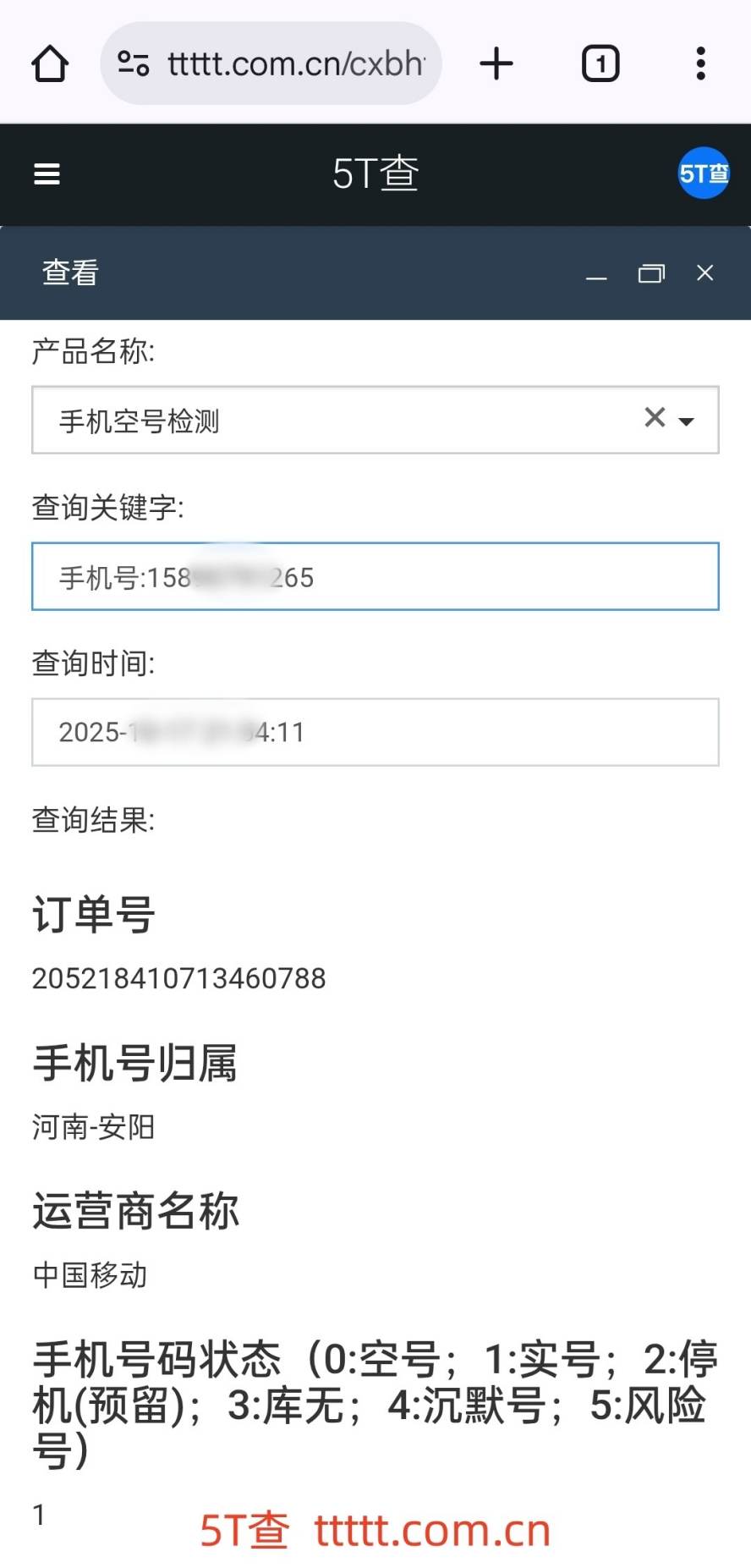Open a new browser tab

pyautogui.click(x=496, y=63)
